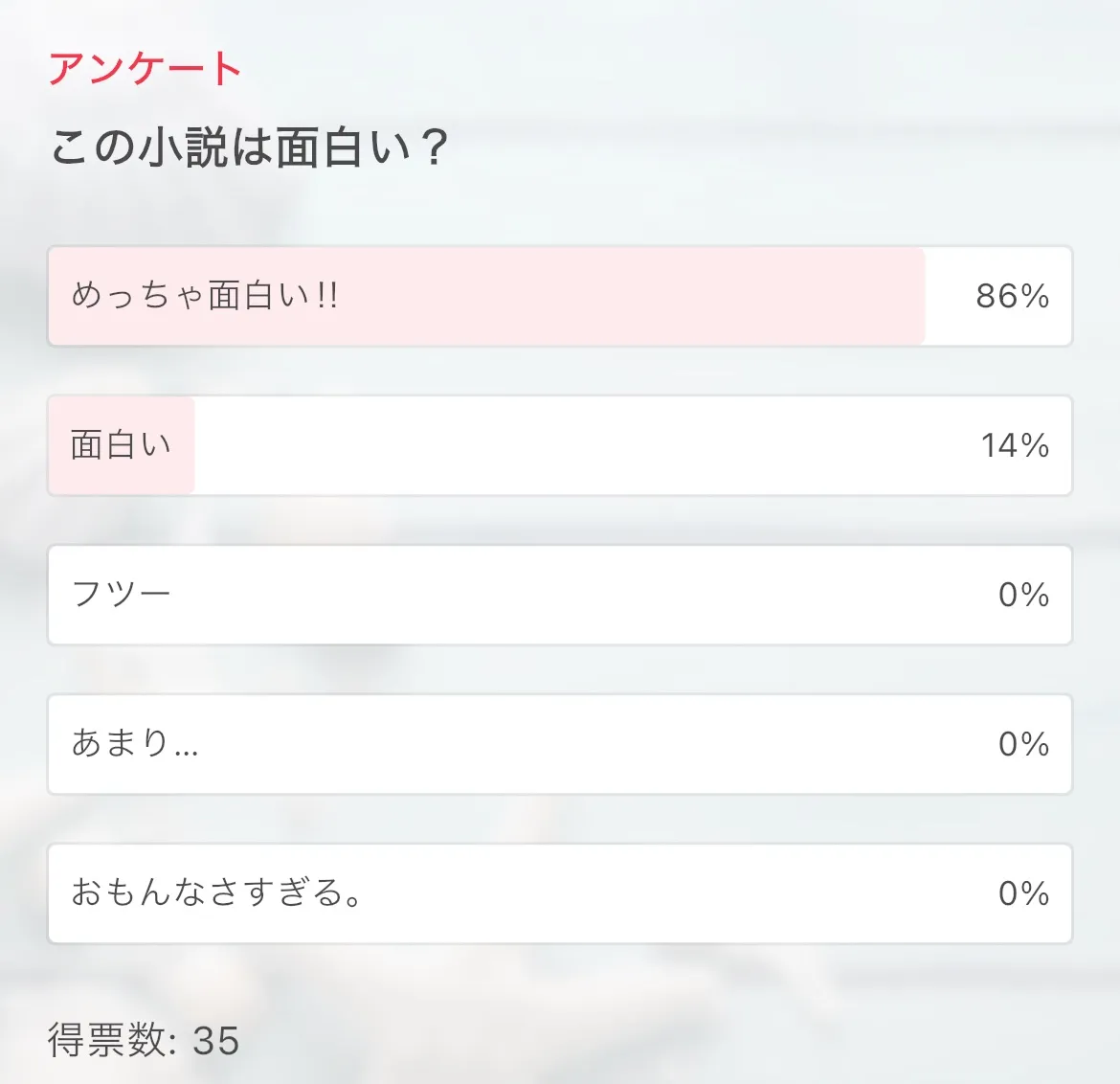Vote for めっちゃ面白い!! option

[x=559, y=296]
